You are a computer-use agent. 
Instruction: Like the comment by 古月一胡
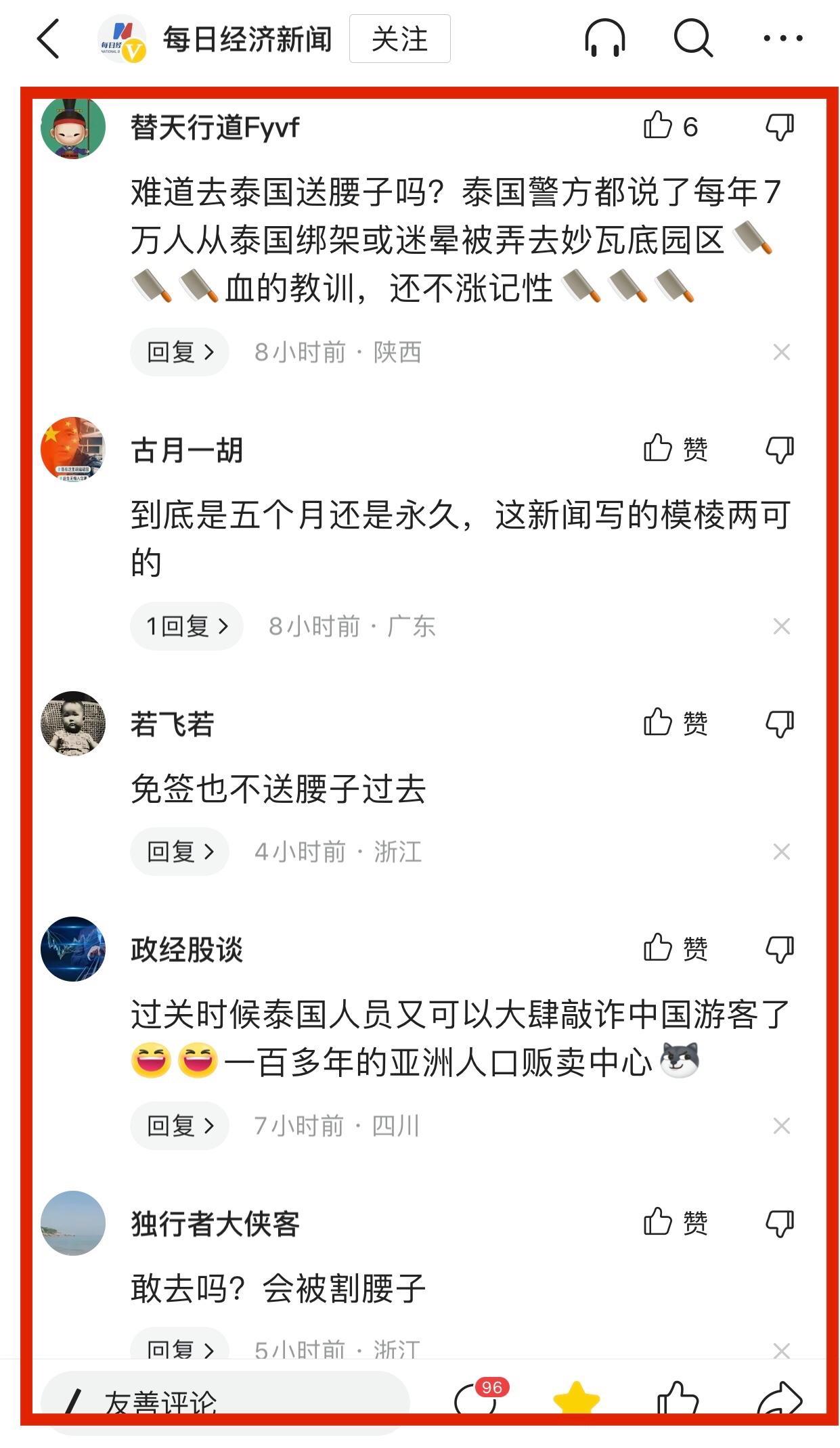point(659,449)
